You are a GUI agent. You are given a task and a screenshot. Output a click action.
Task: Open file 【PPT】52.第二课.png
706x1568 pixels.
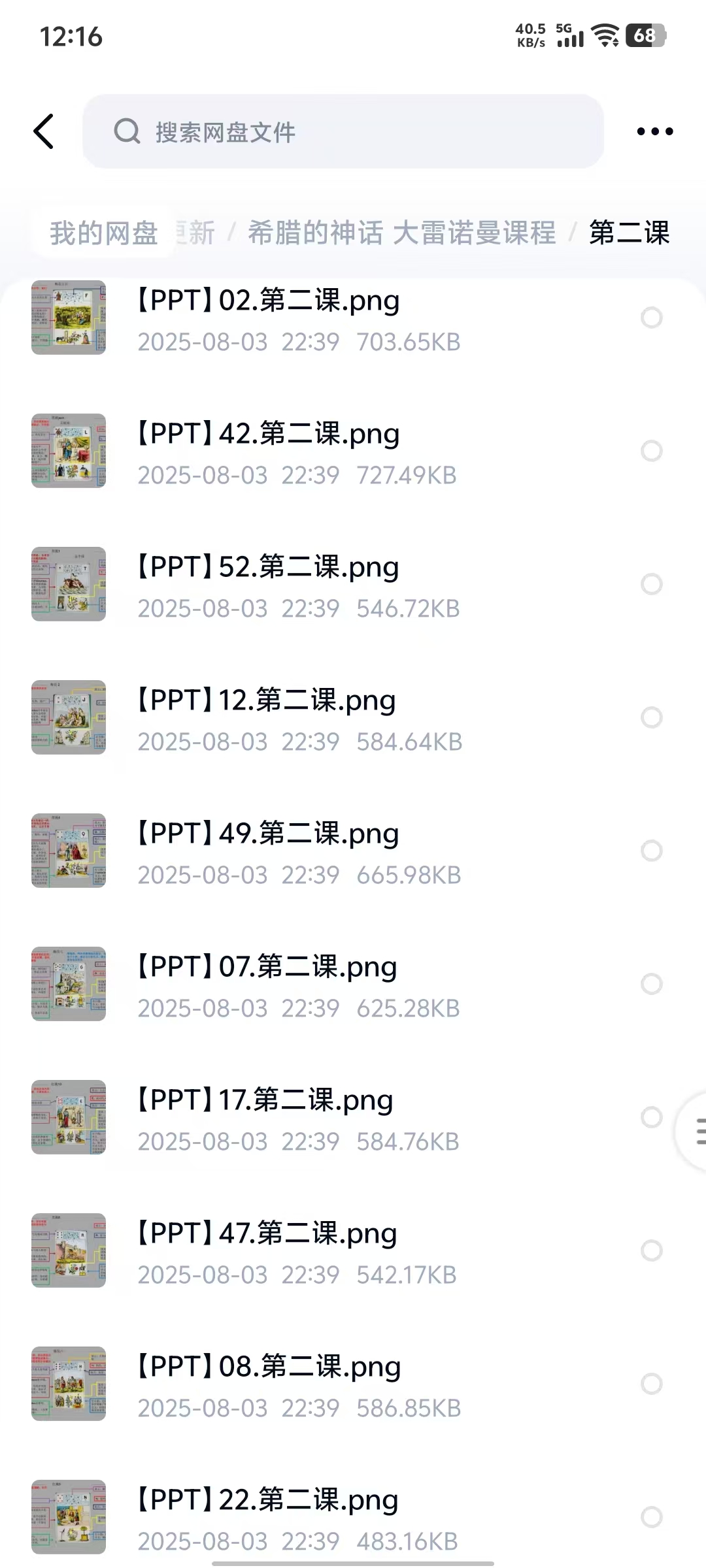pyautogui.click(x=268, y=568)
